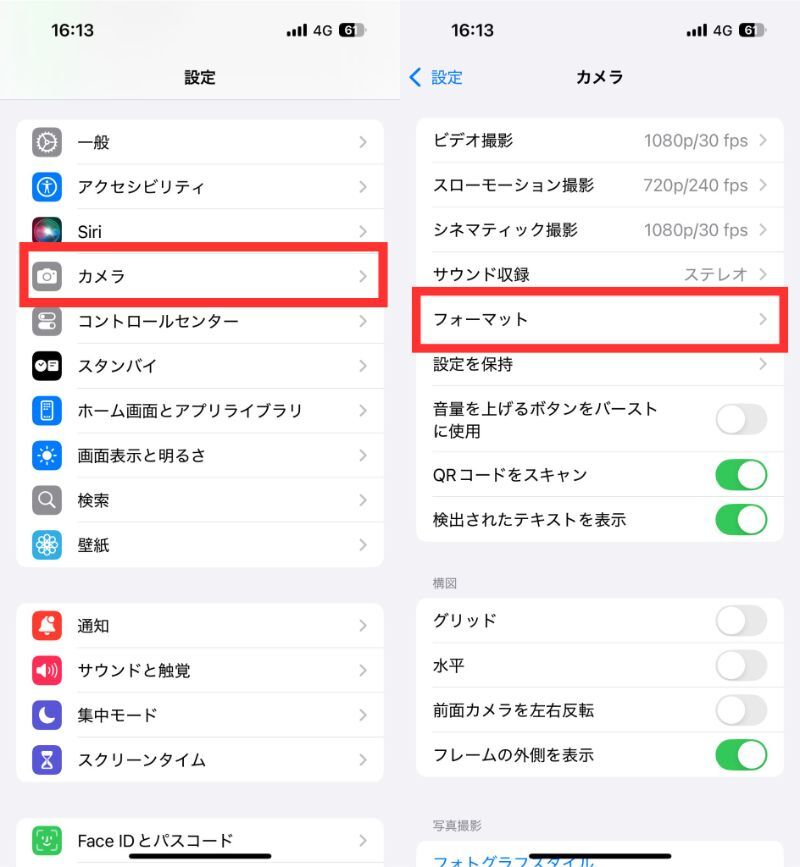
Task: Enable 前面カメラを左右反転 switch
Action: (741, 710)
